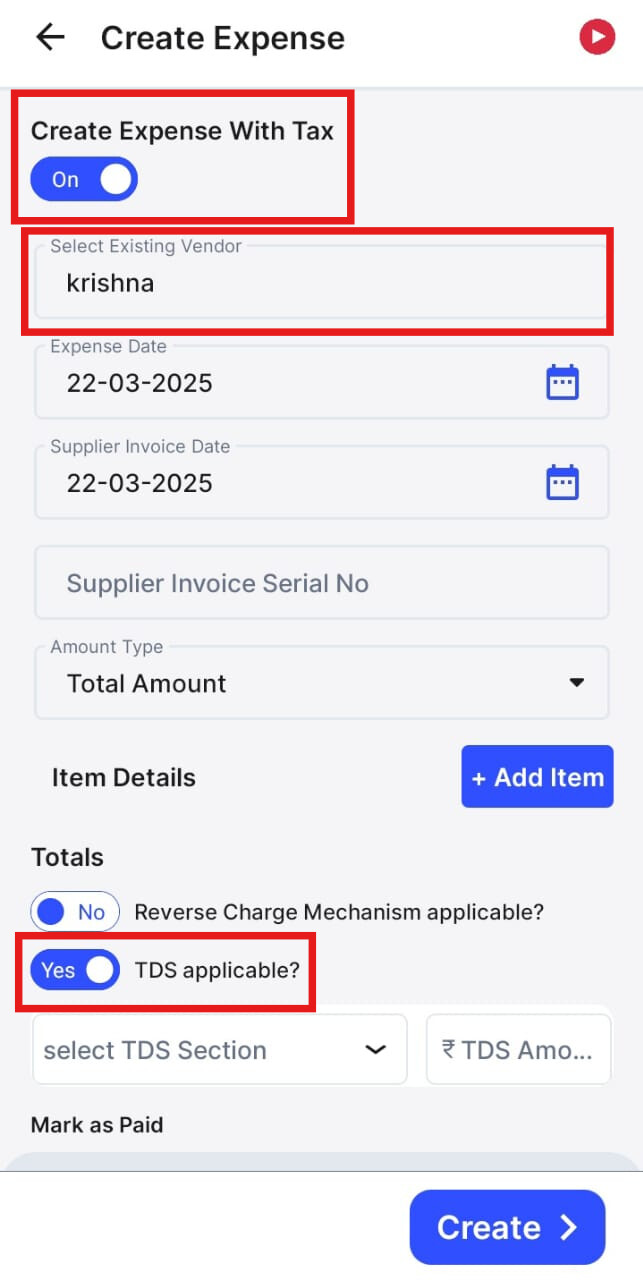Expand the Amount Type dropdown
Viewport: 643px width, 1280px height.
(322, 683)
